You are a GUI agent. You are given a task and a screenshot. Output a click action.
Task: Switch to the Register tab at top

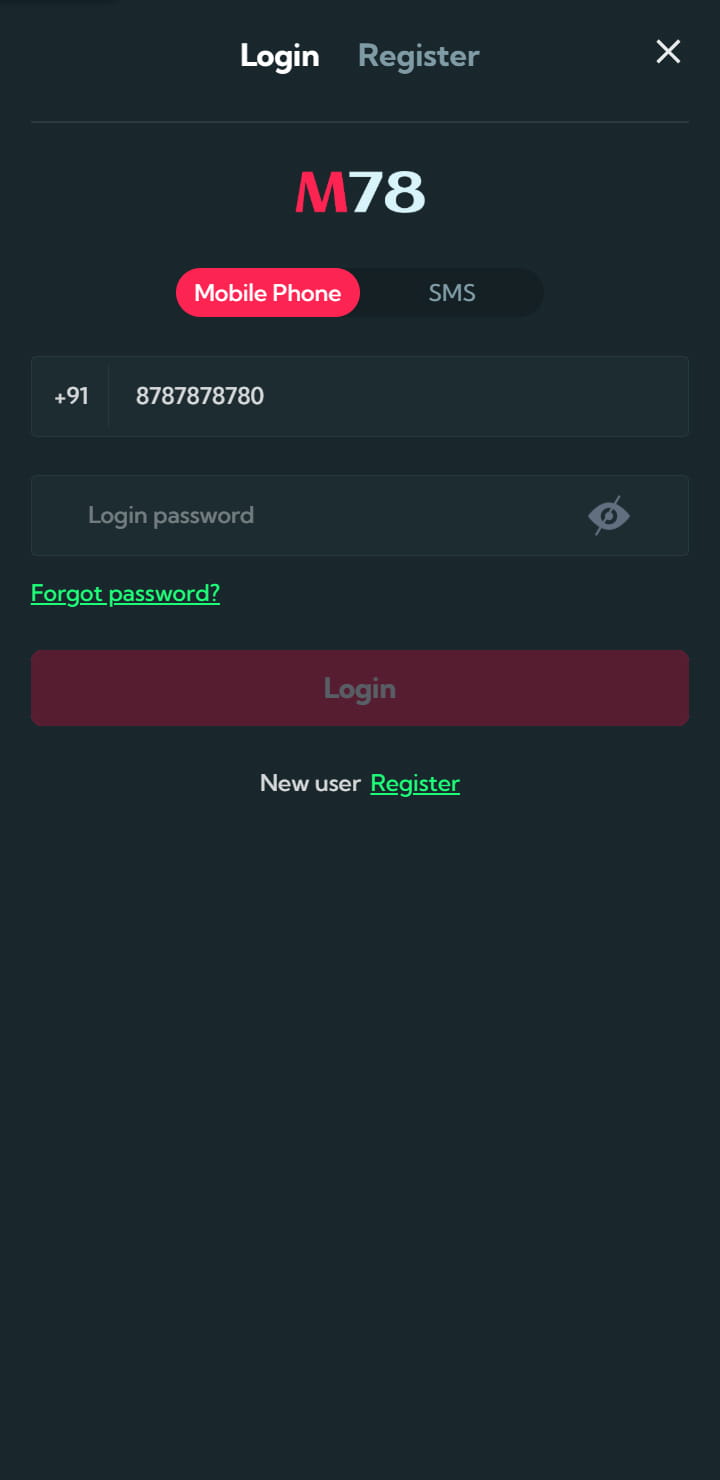(419, 55)
